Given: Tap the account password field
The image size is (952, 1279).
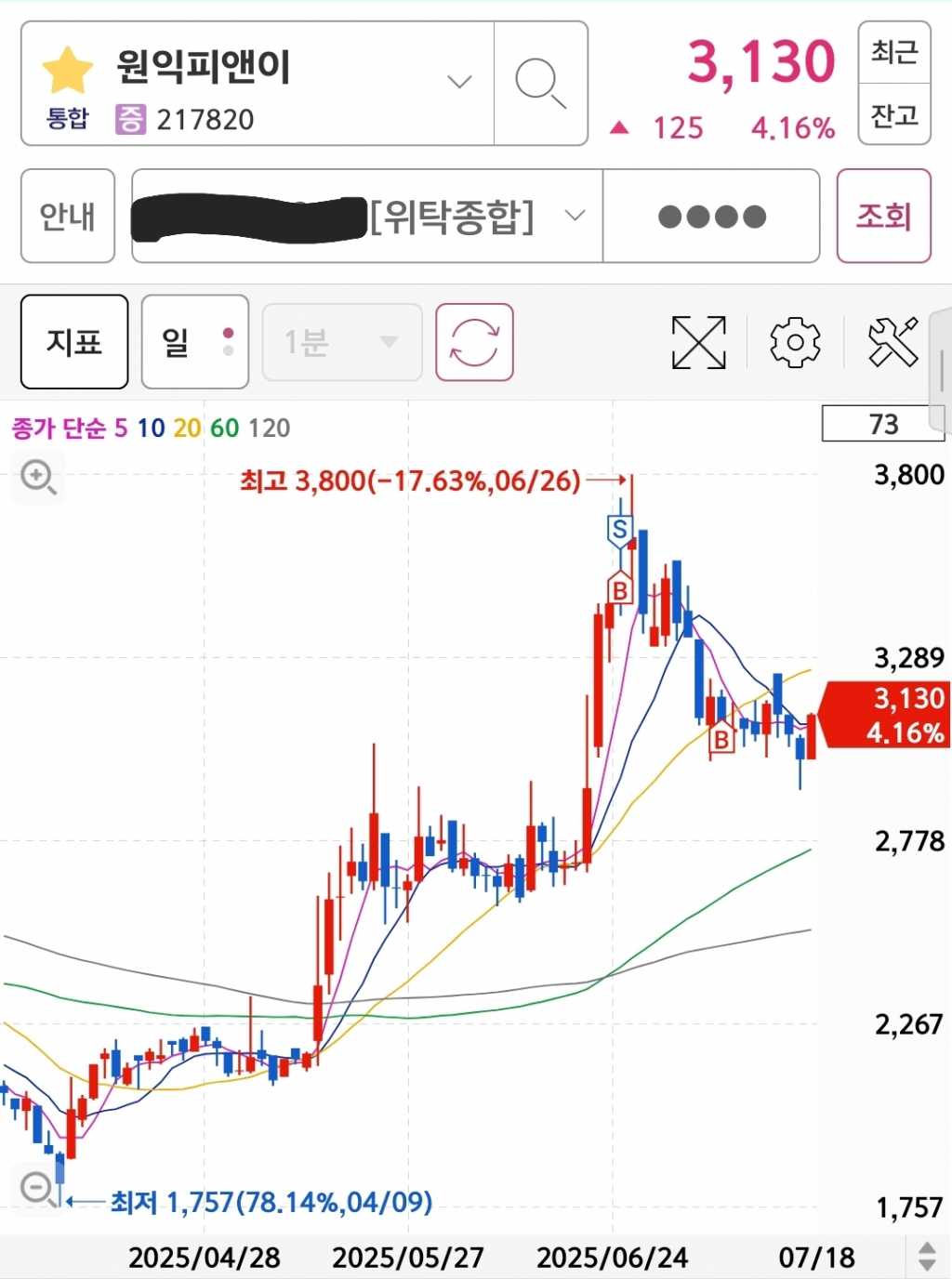Looking at the screenshot, I should [x=711, y=217].
